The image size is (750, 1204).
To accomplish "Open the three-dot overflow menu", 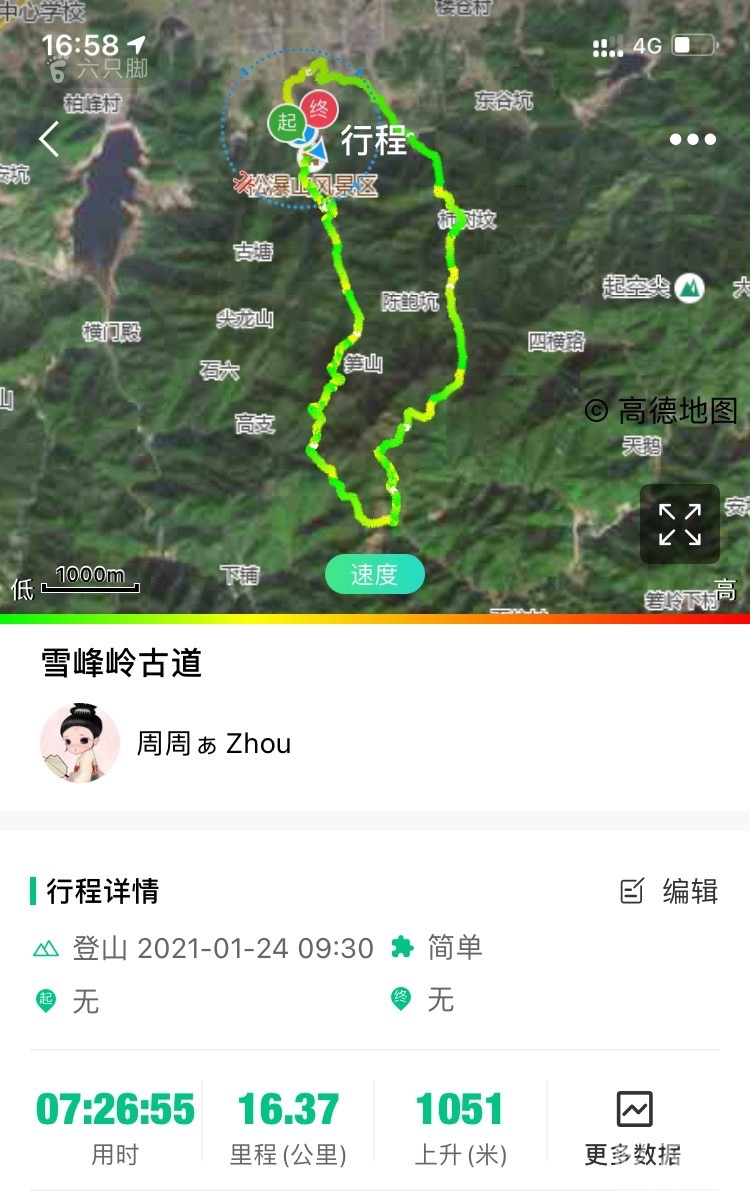I will point(693,140).
